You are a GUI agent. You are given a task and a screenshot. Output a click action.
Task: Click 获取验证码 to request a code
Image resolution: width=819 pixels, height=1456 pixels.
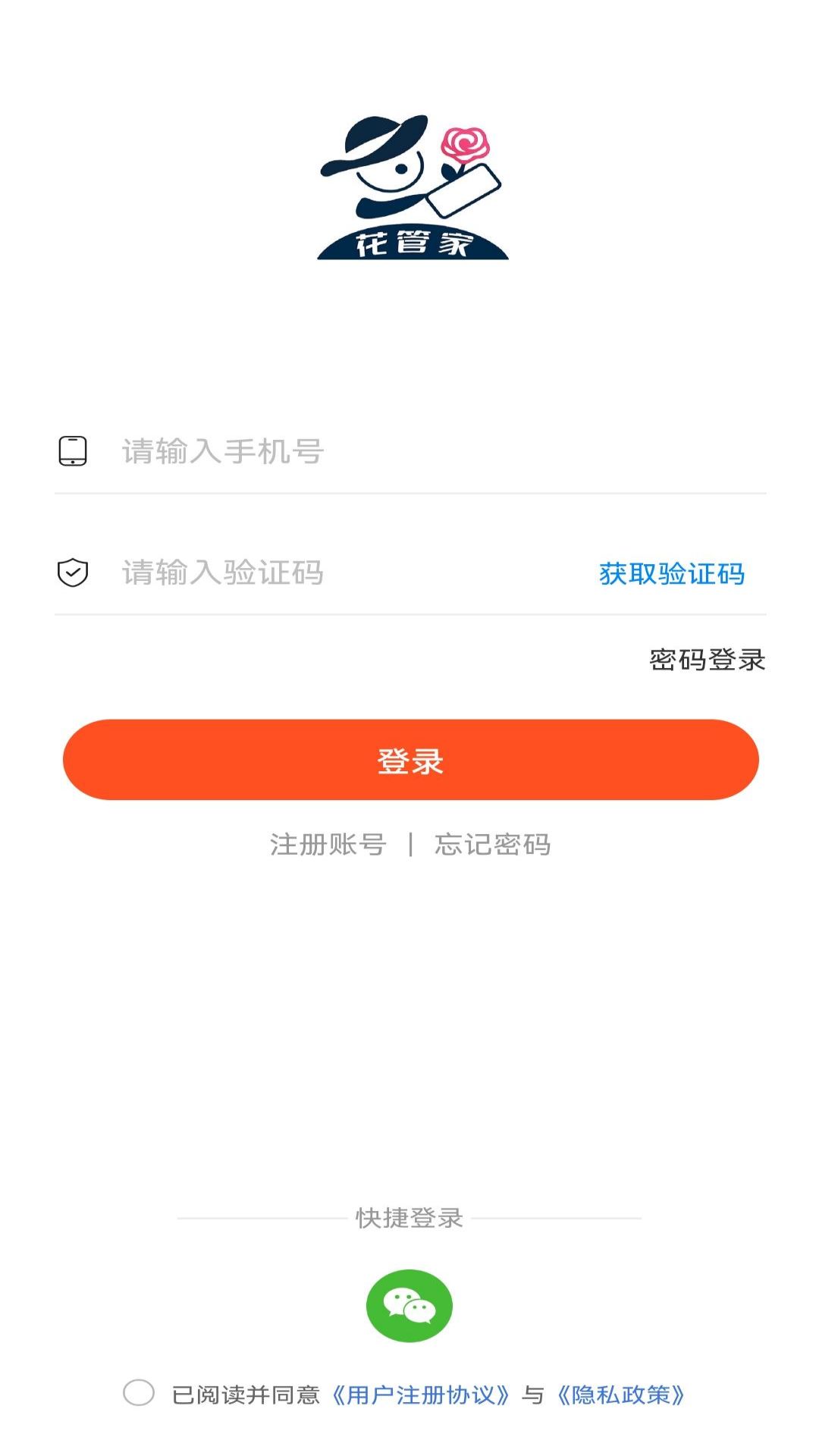point(671,575)
